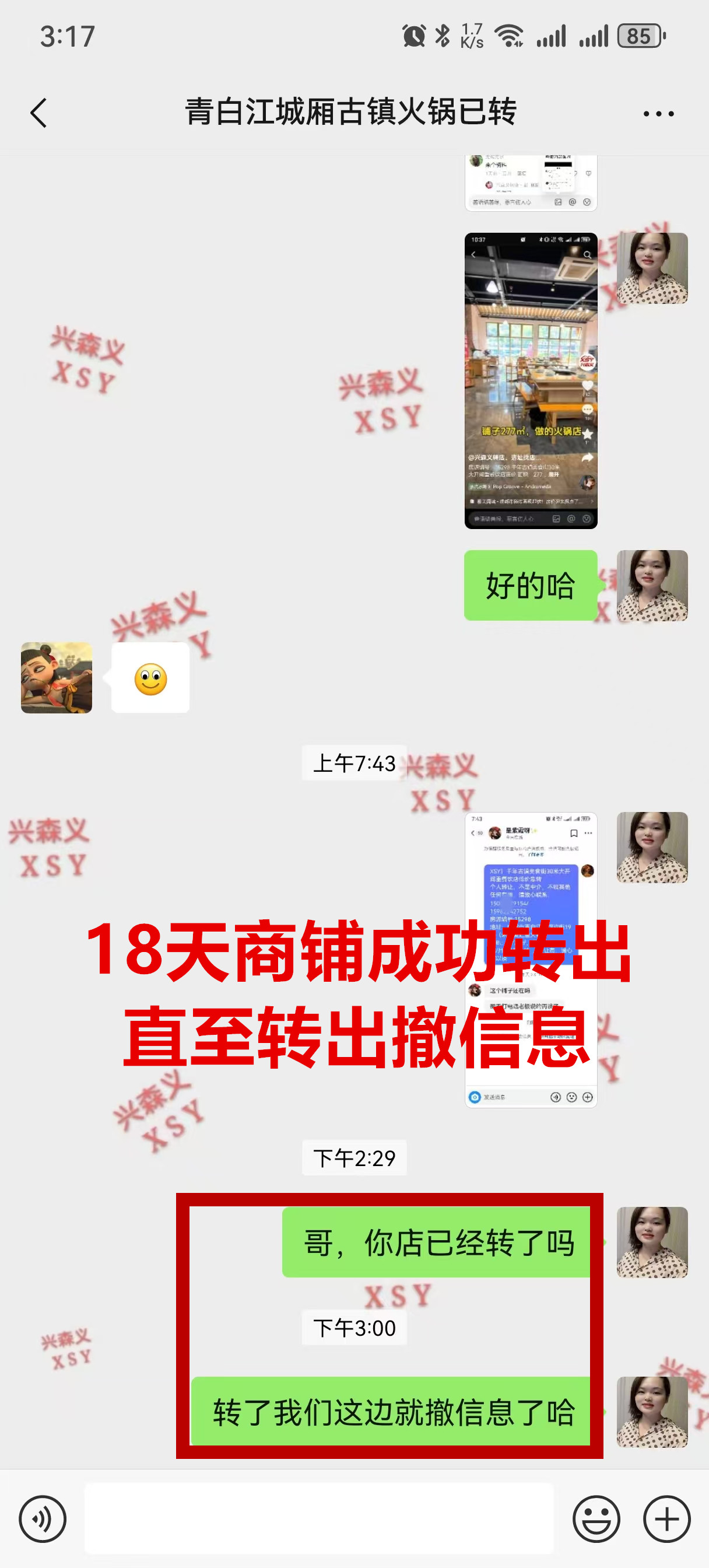This screenshot has width=709, height=1568.
Task: Open the cartoon-avatar contact's profile
Action: (57, 677)
